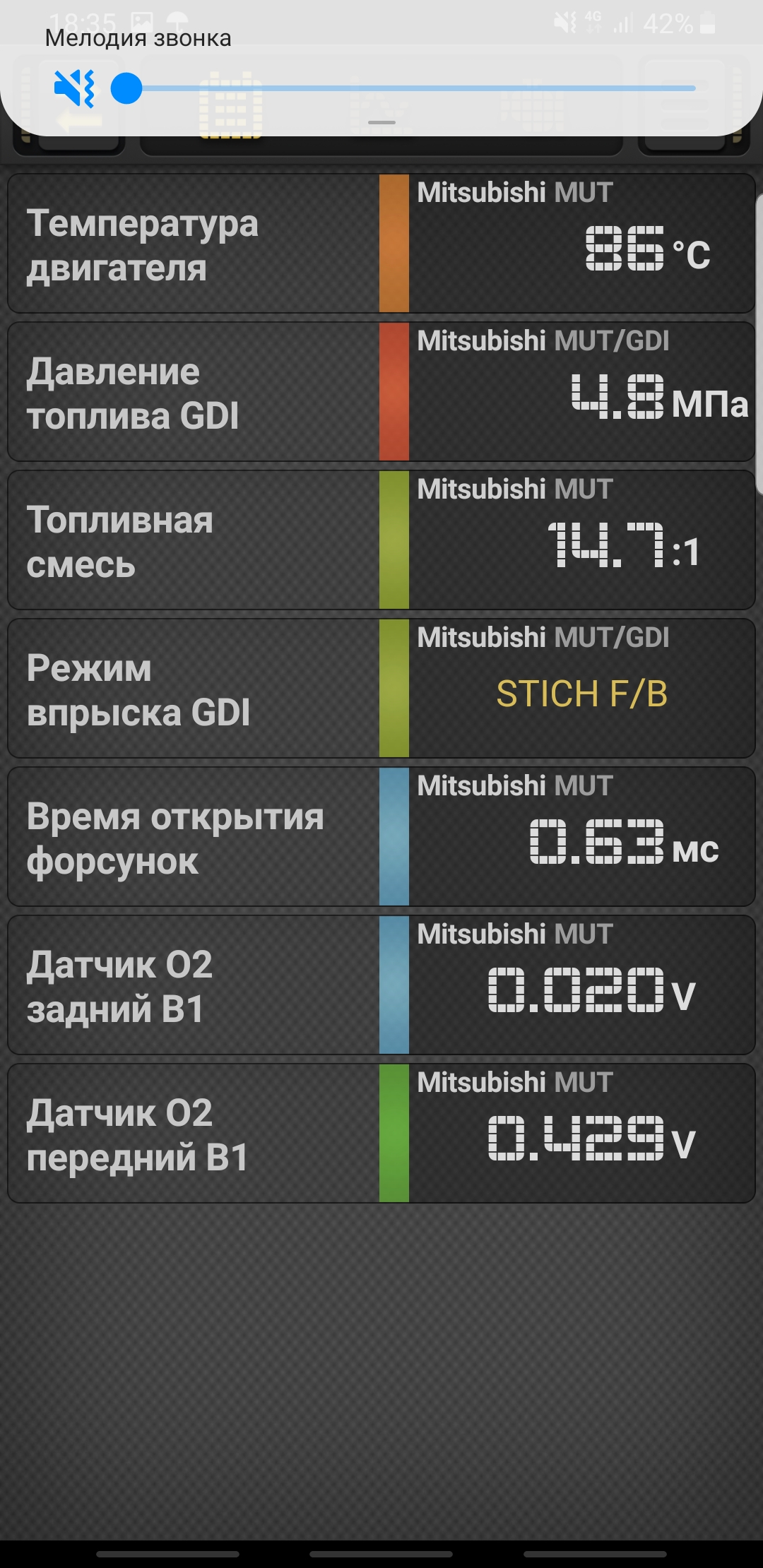
Task: Tap the muted ringtone volume icon
Action: tap(74, 88)
